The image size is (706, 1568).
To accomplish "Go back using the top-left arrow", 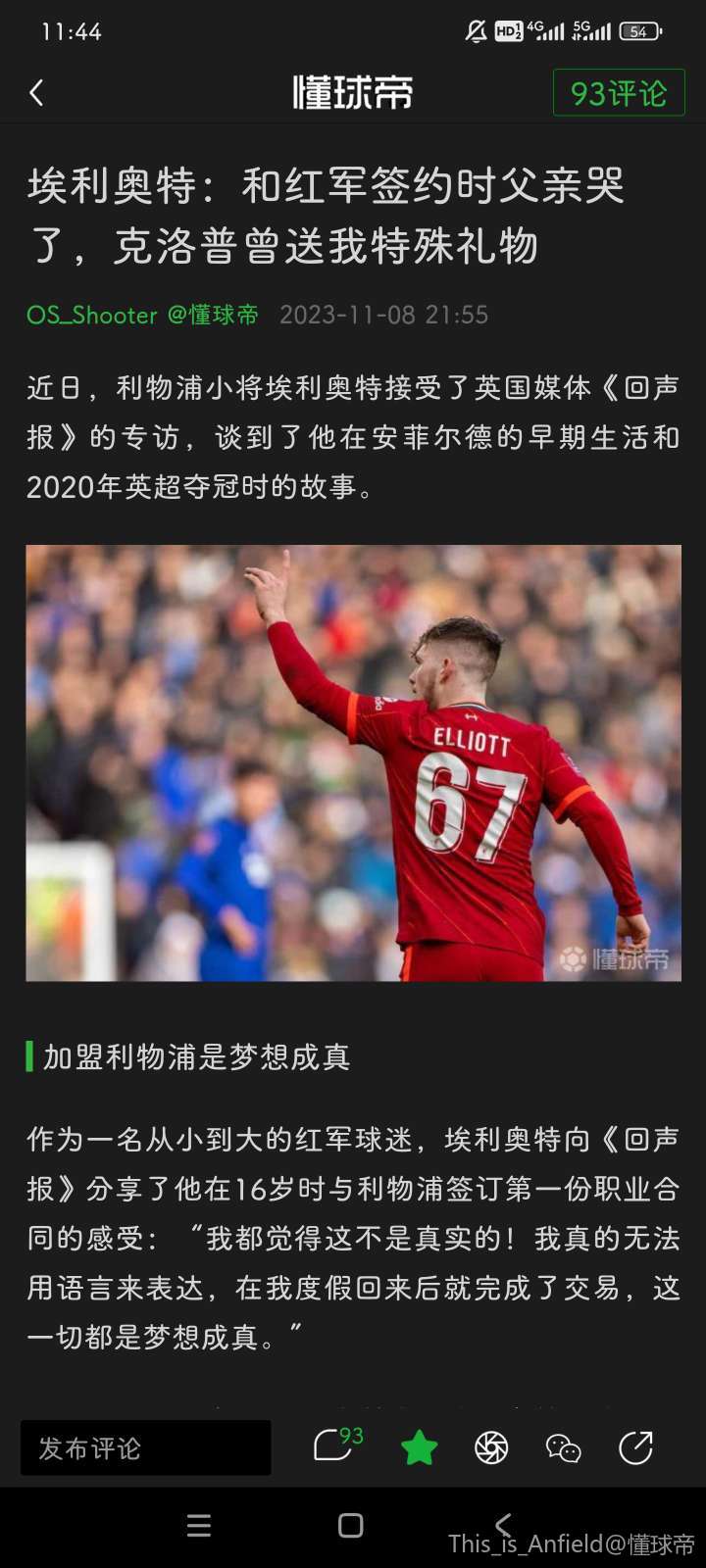I will click(x=37, y=93).
